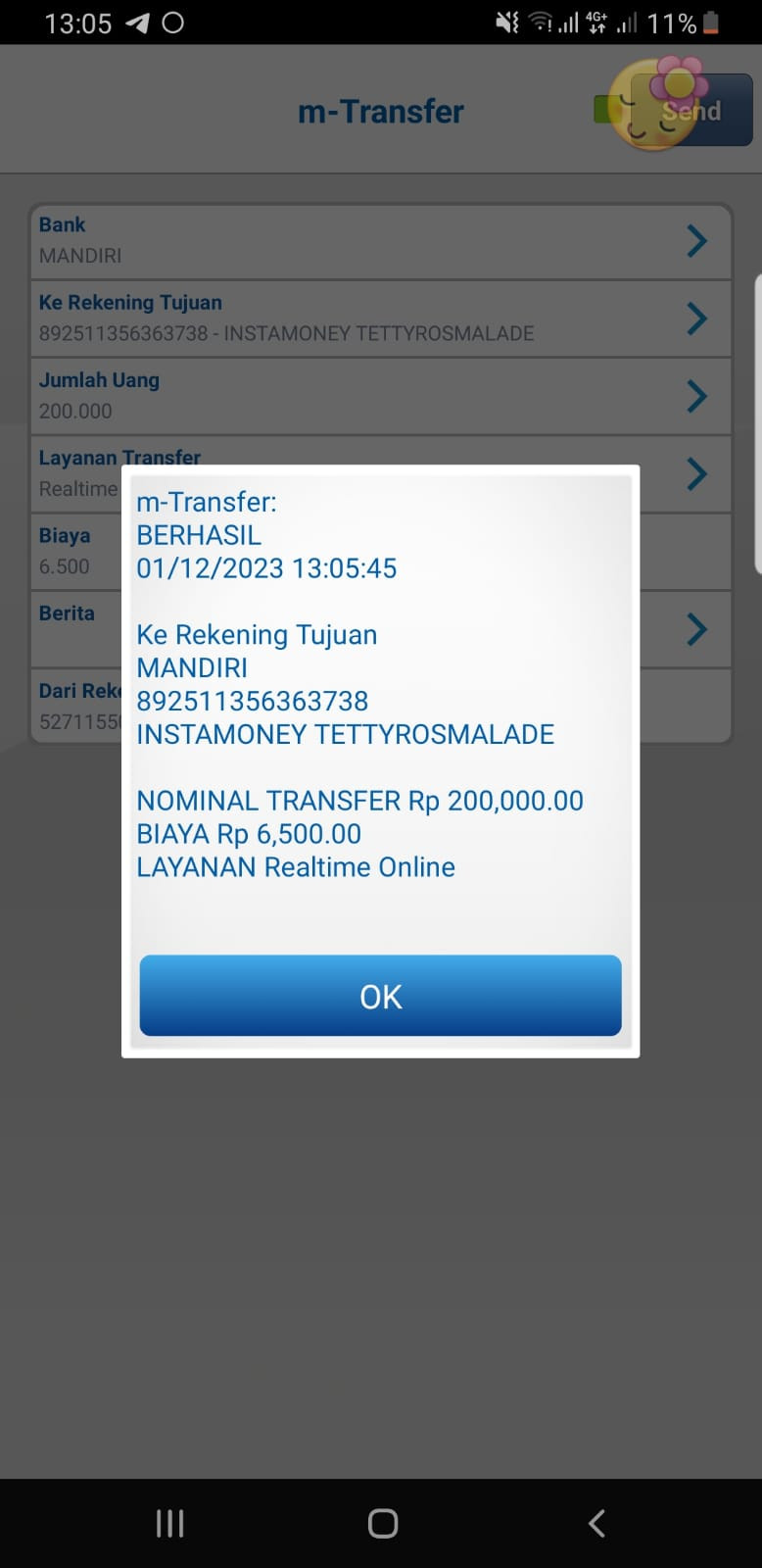This screenshot has height=1568, width=762.
Task: Open Ke Rekening Tujuan row
Action: tap(380, 318)
